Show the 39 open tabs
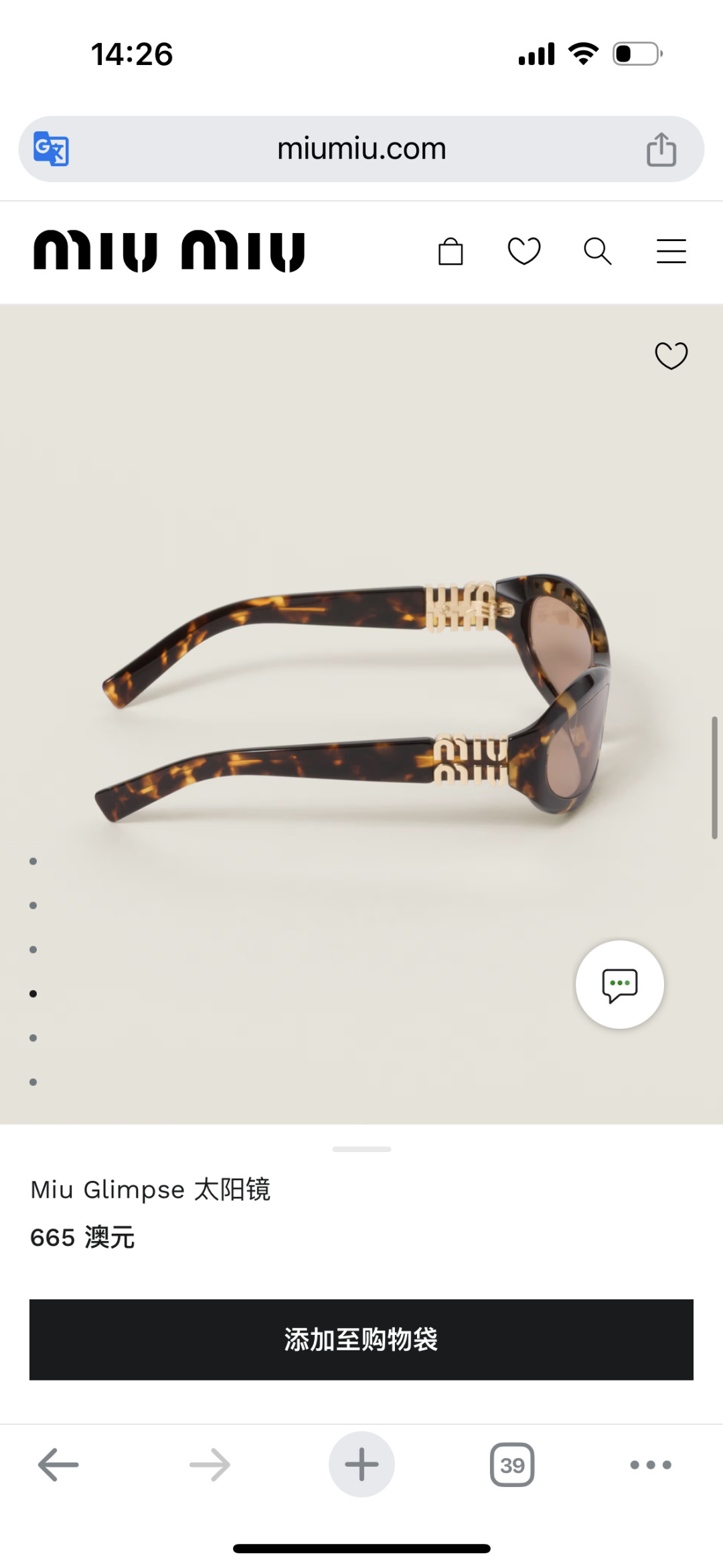Viewport: 723px width, 1568px height. (x=512, y=1465)
